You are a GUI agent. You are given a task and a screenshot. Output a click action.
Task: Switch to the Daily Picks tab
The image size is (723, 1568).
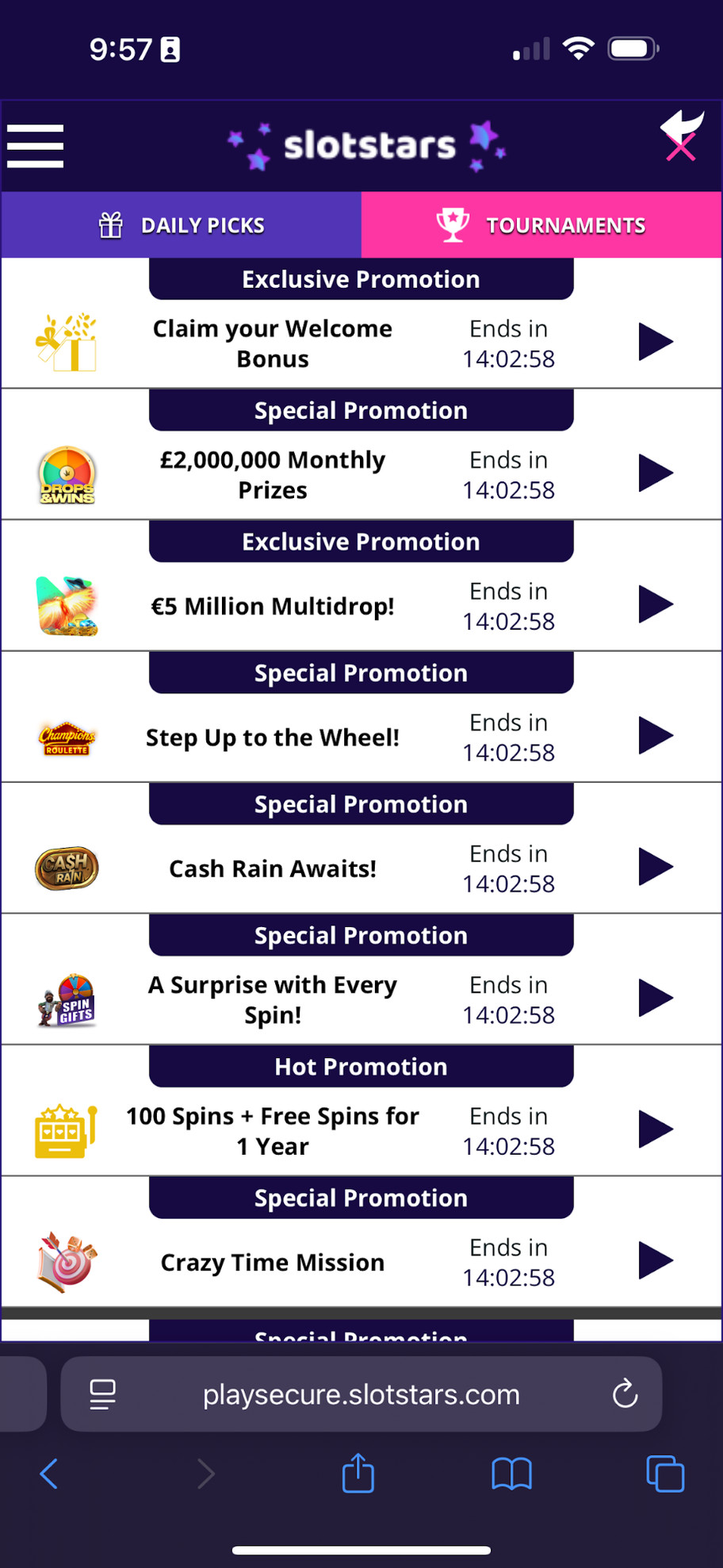(181, 225)
